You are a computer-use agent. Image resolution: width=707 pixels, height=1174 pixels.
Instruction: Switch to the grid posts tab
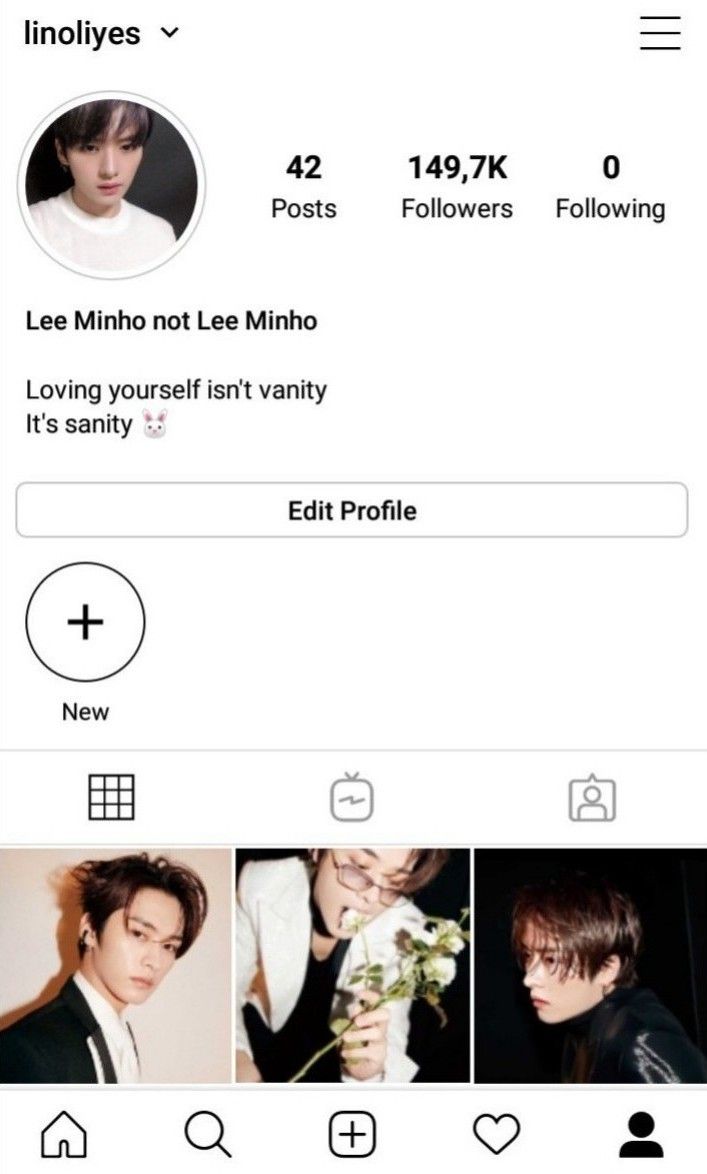[112, 797]
